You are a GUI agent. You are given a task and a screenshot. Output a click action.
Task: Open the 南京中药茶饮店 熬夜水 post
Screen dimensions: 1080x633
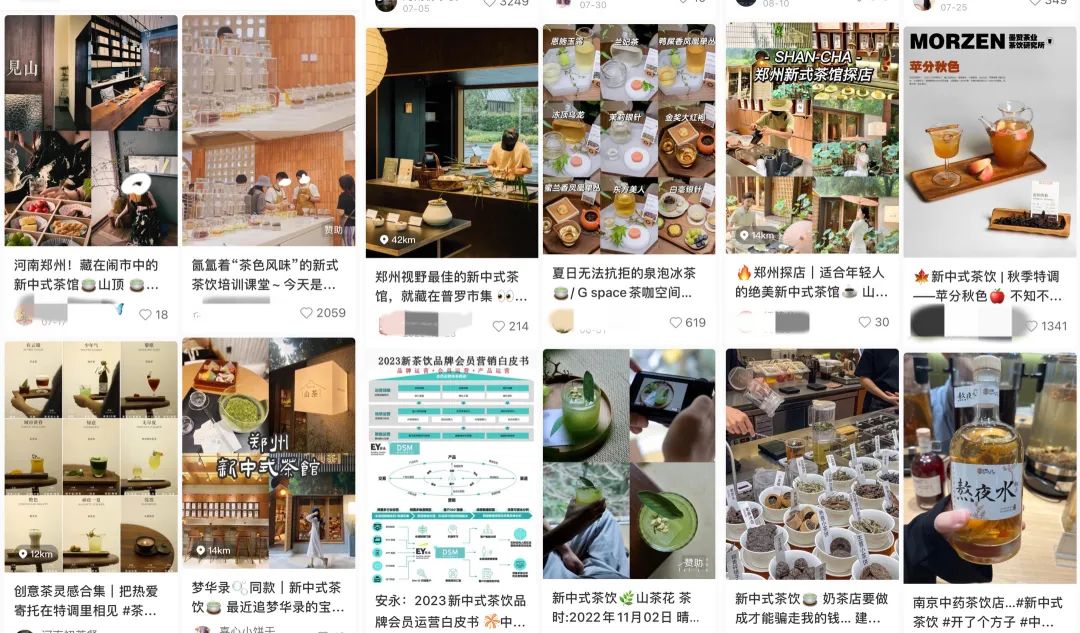point(990,467)
